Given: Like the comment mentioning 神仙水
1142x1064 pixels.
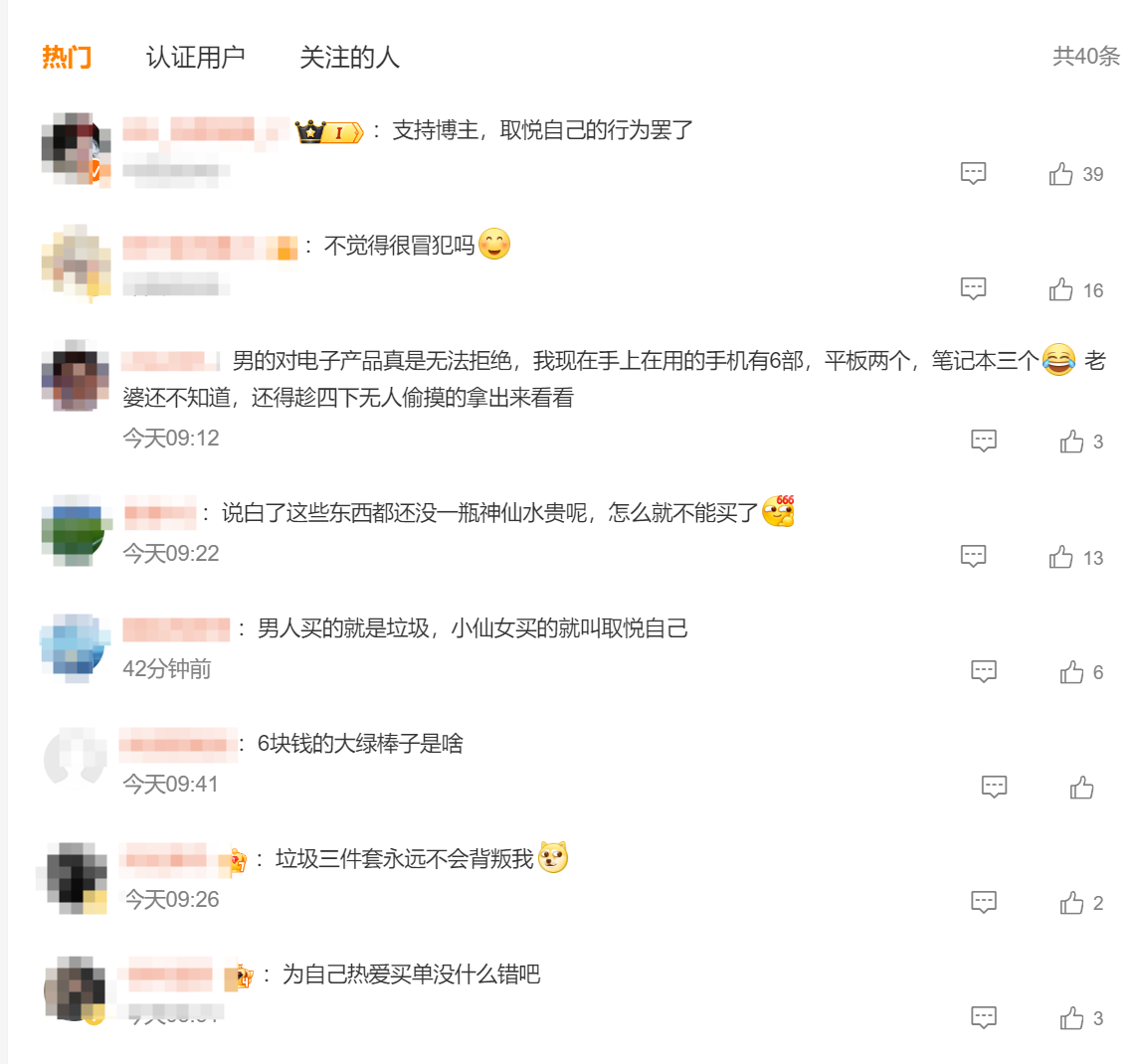Looking at the screenshot, I should [1061, 557].
